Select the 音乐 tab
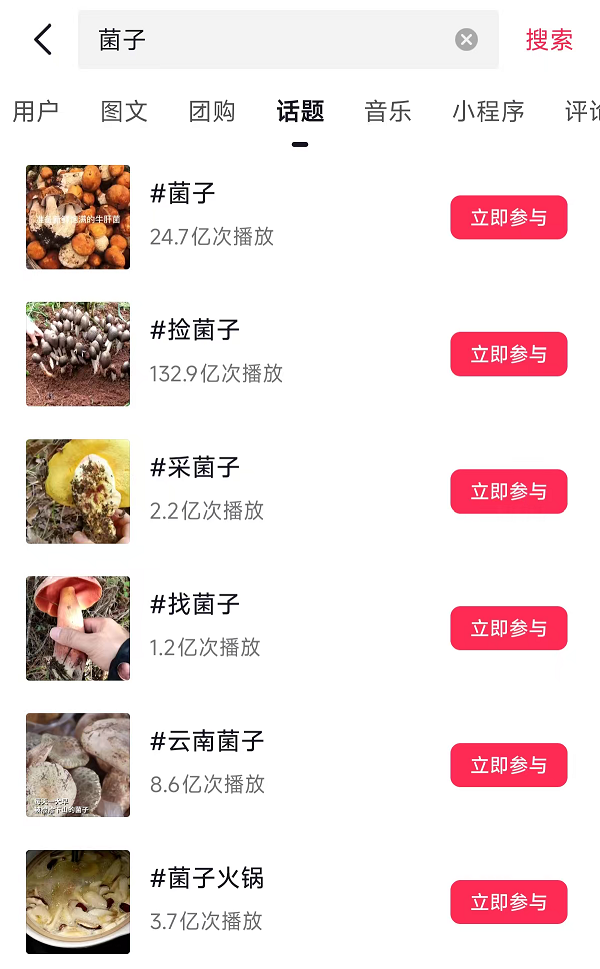 pos(388,111)
